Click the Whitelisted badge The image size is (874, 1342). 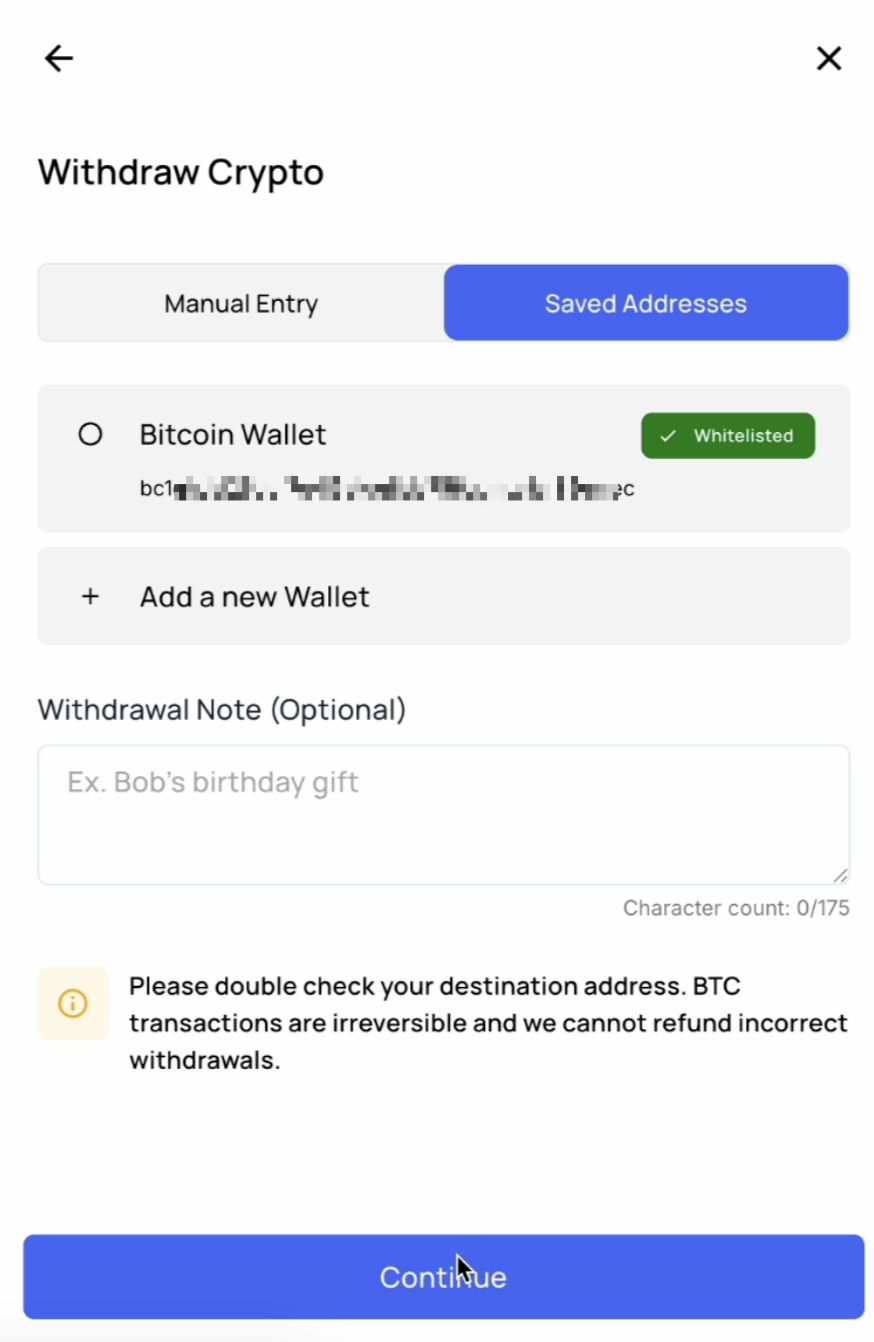coord(728,435)
